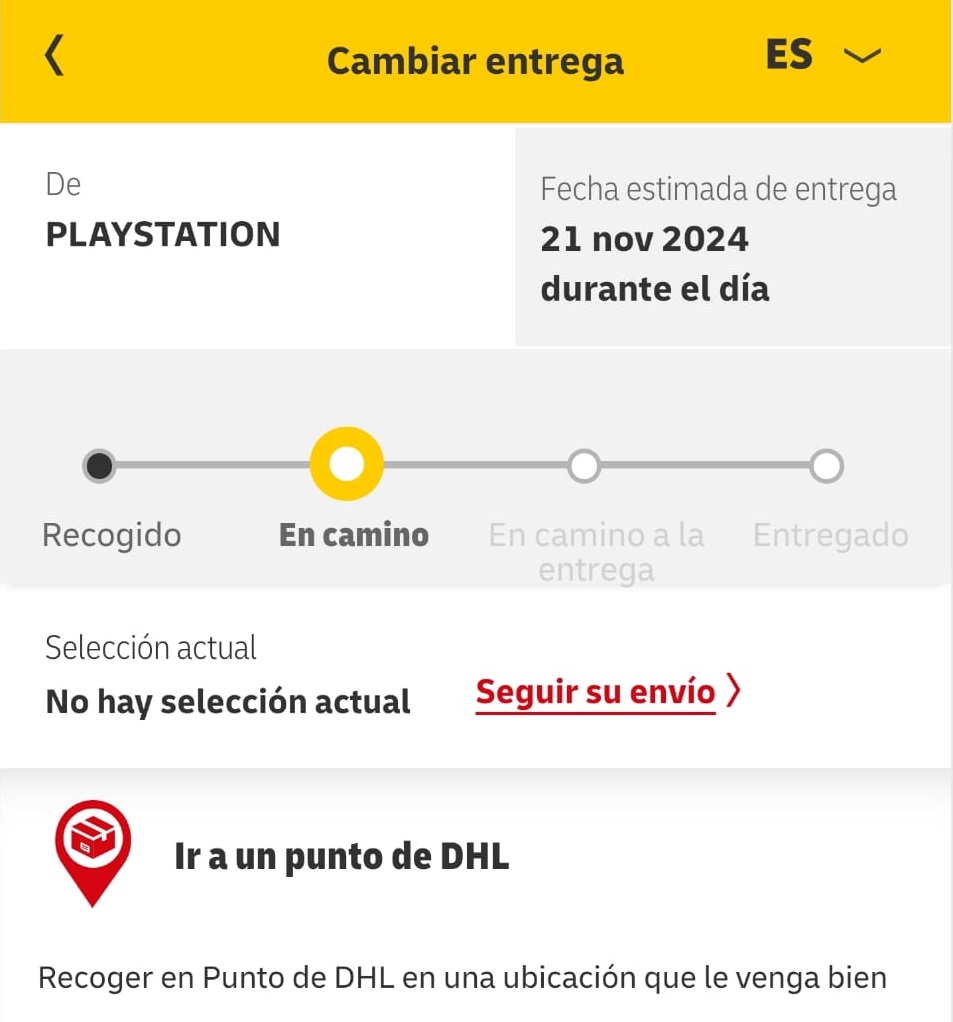Image resolution: width=953 pixels, height=1022 pixels.
Task: Go back using the header arrow
Action: click(x=54, y=56)
